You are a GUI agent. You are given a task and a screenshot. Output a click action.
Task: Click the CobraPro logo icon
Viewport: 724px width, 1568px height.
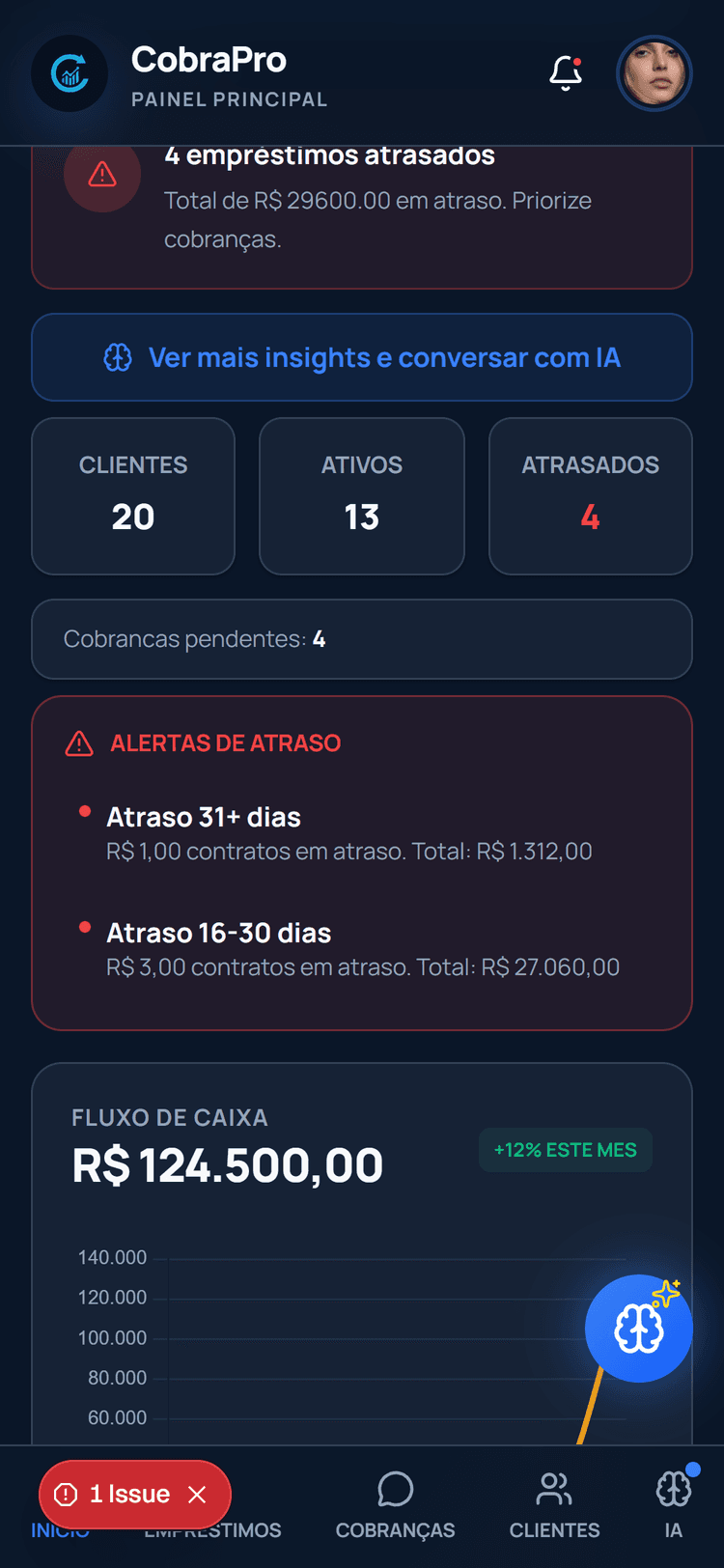pyautogui.click(x=69, y=73)
